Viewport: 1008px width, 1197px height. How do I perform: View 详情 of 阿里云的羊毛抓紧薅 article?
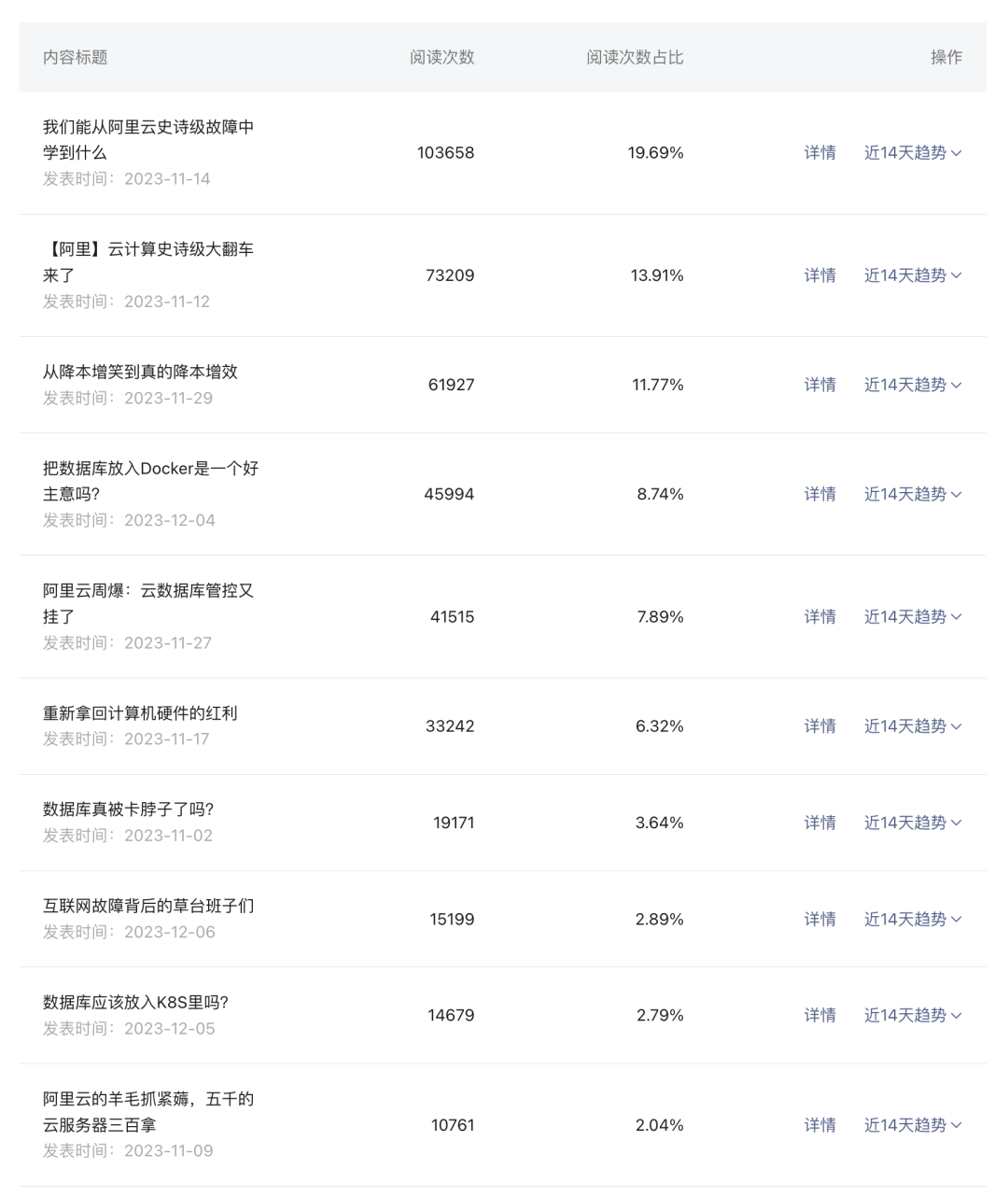pos(819,1125)
